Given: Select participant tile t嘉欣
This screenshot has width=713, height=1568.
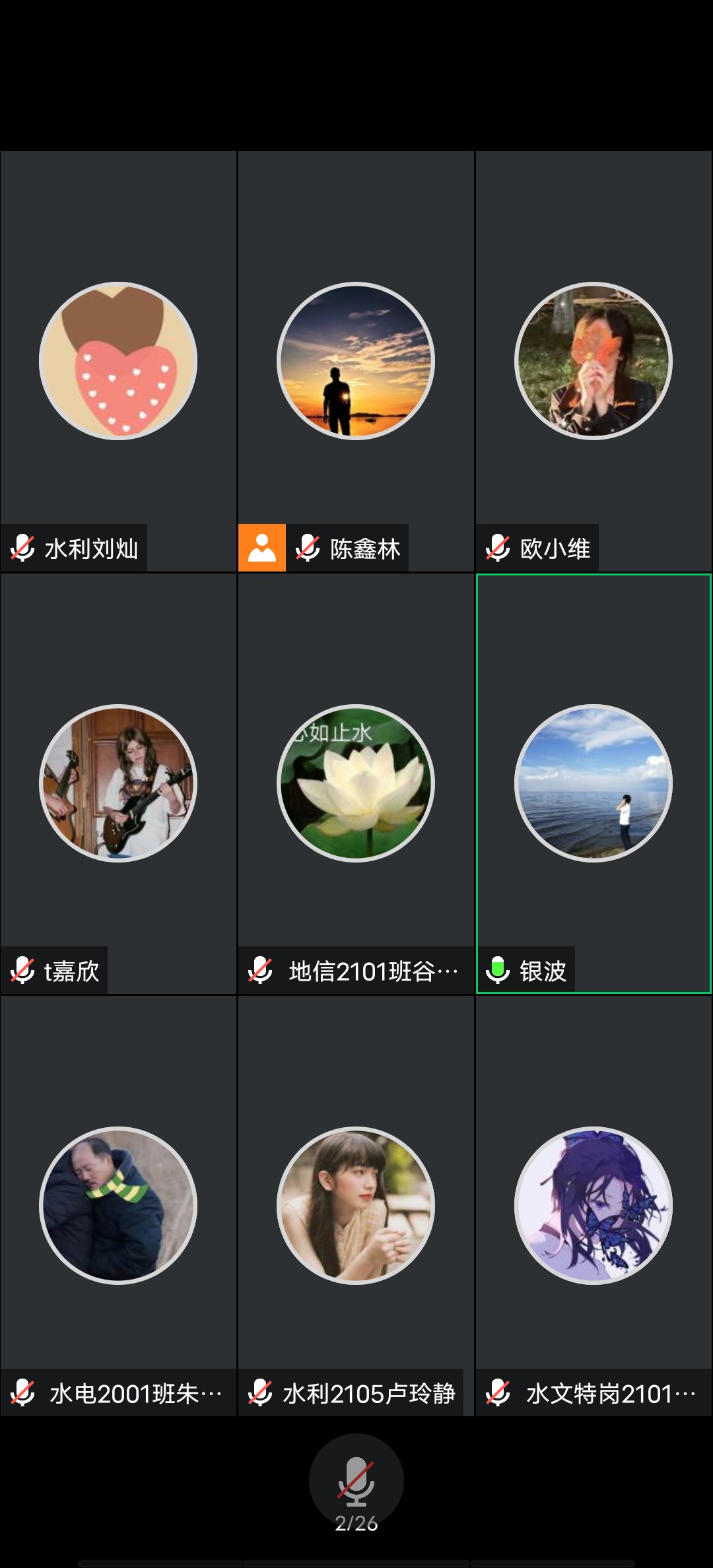Looking at the screenshot, I should (118, 783).
